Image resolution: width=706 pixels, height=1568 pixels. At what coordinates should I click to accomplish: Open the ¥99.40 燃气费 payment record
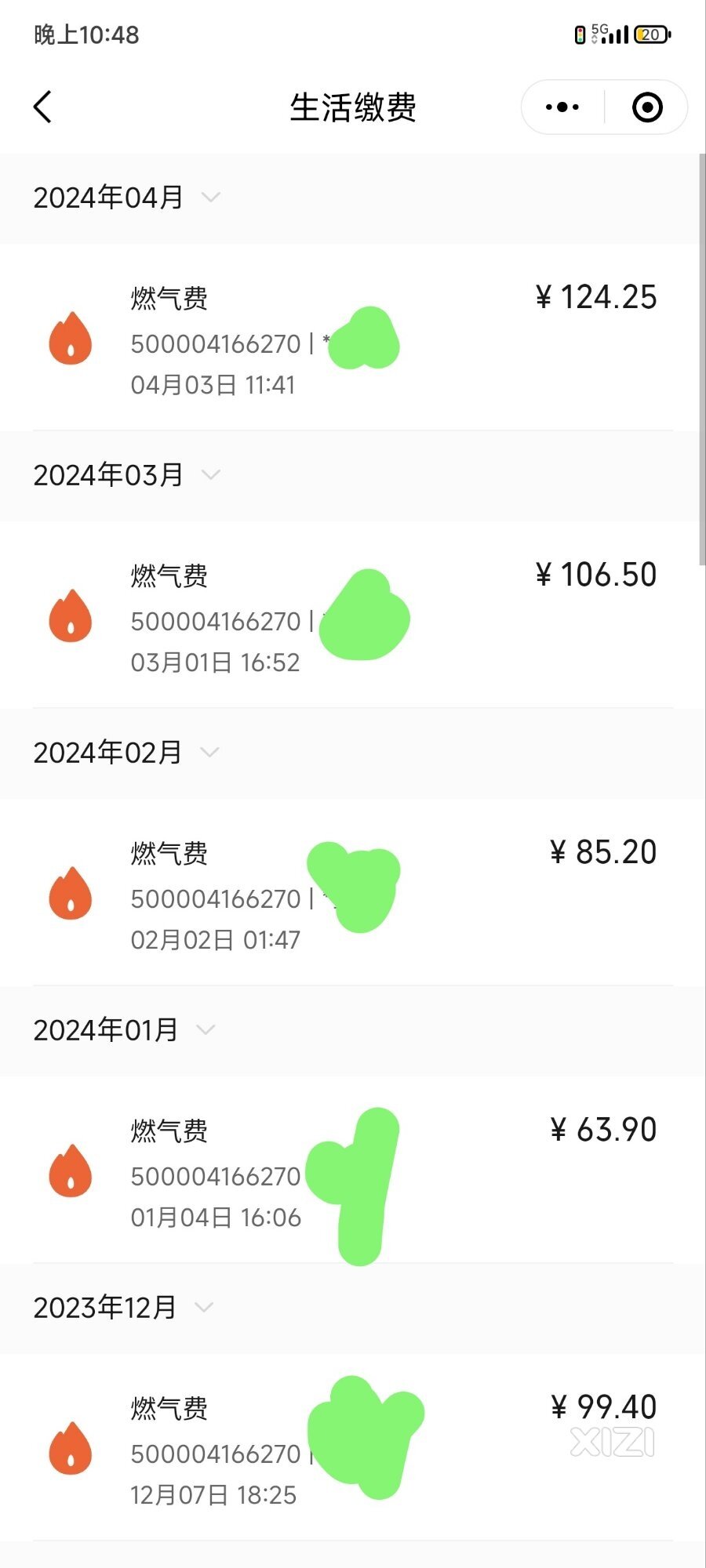(x=353, y=1447)
